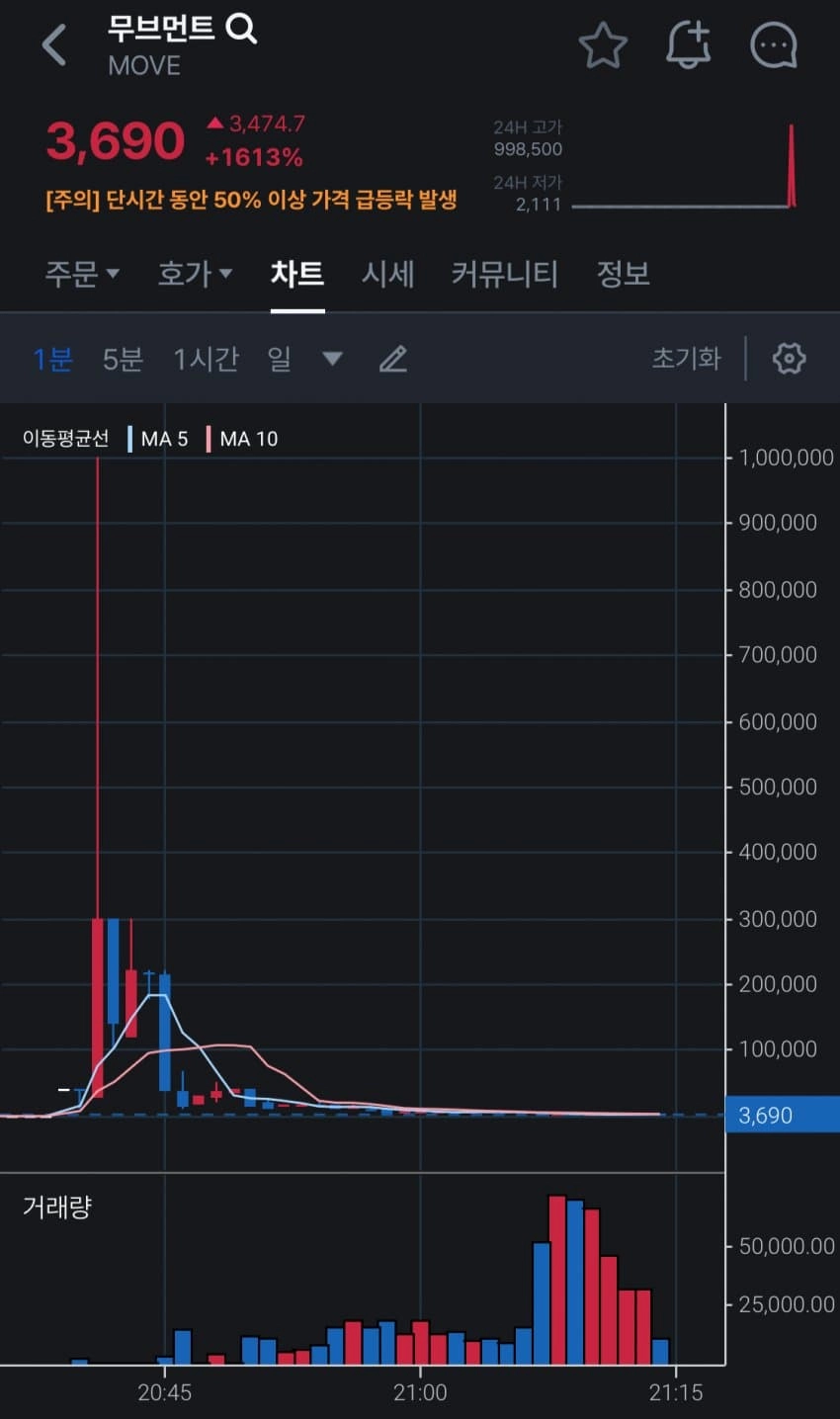Select the 거래량 volume panel

[x=55, y=1207]
